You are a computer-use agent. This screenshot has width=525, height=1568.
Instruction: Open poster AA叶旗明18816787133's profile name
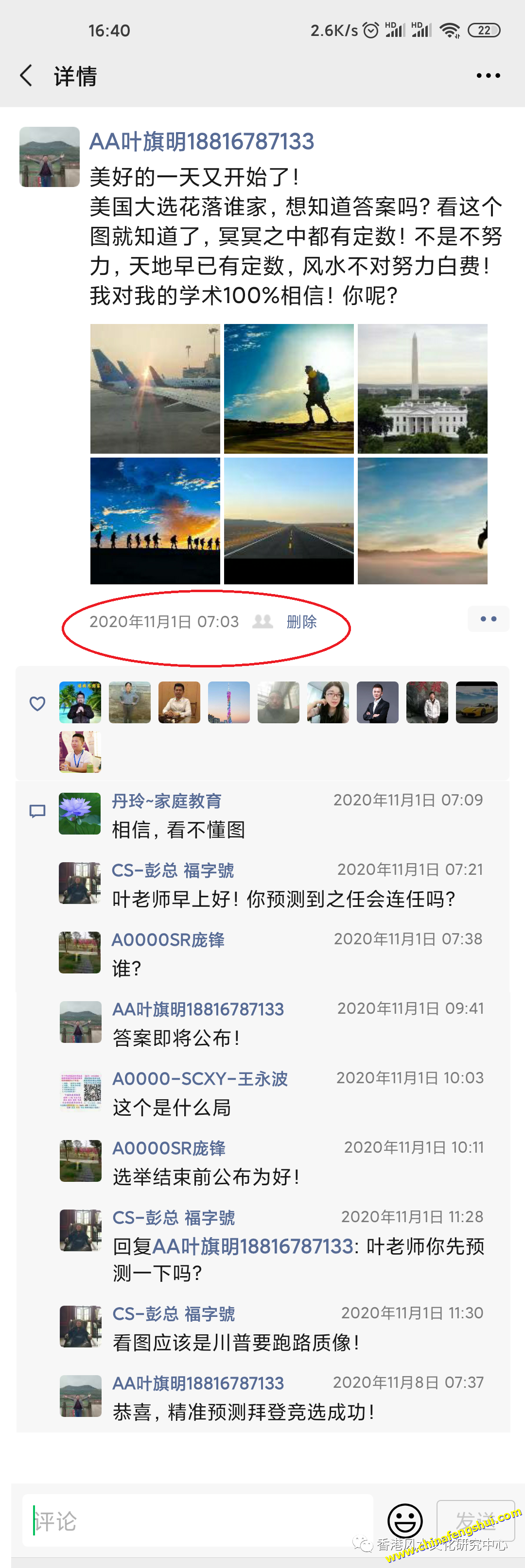(x=202, y=142)
